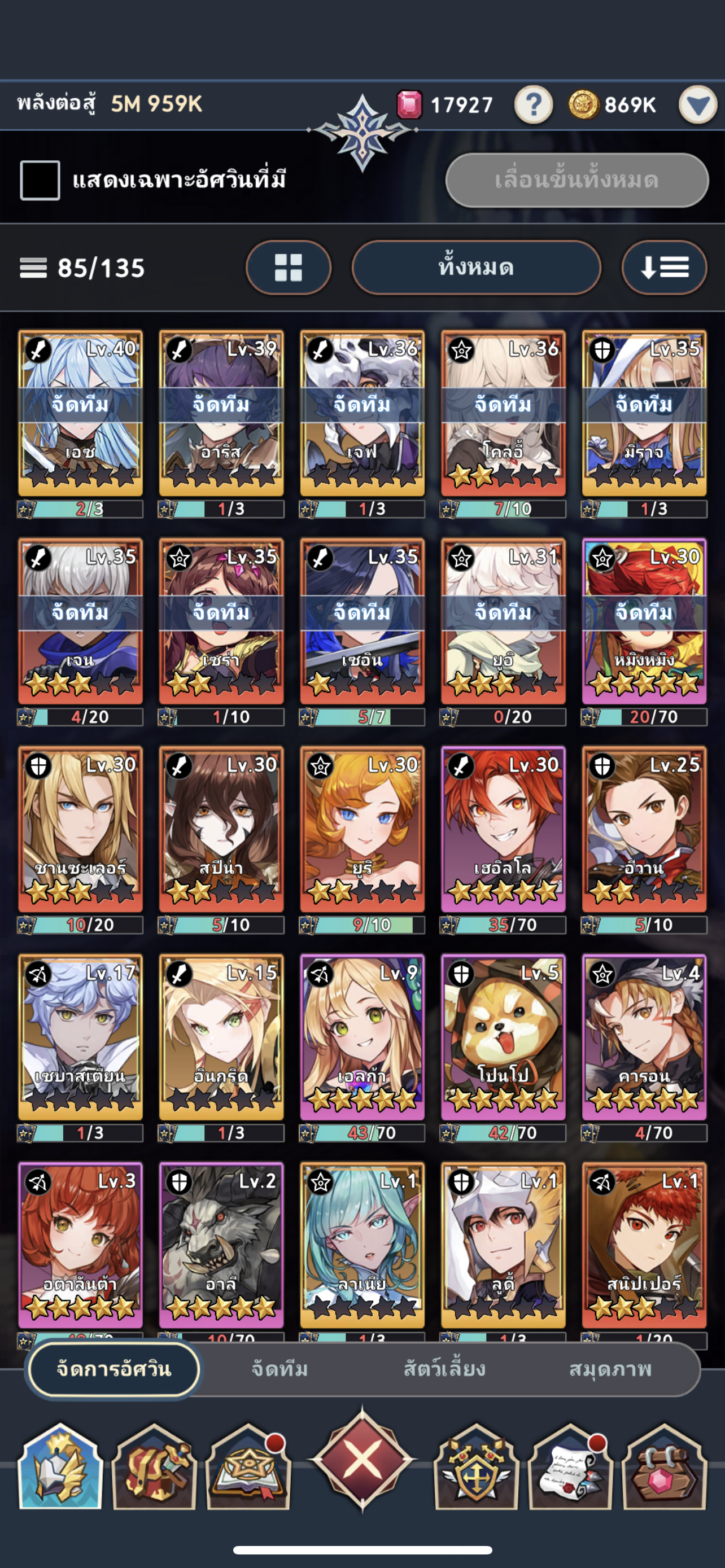The height and width of the screenshot is (1568, 725).
Task: Open the เอลก้า knight card
Action: coord(362,1037)
